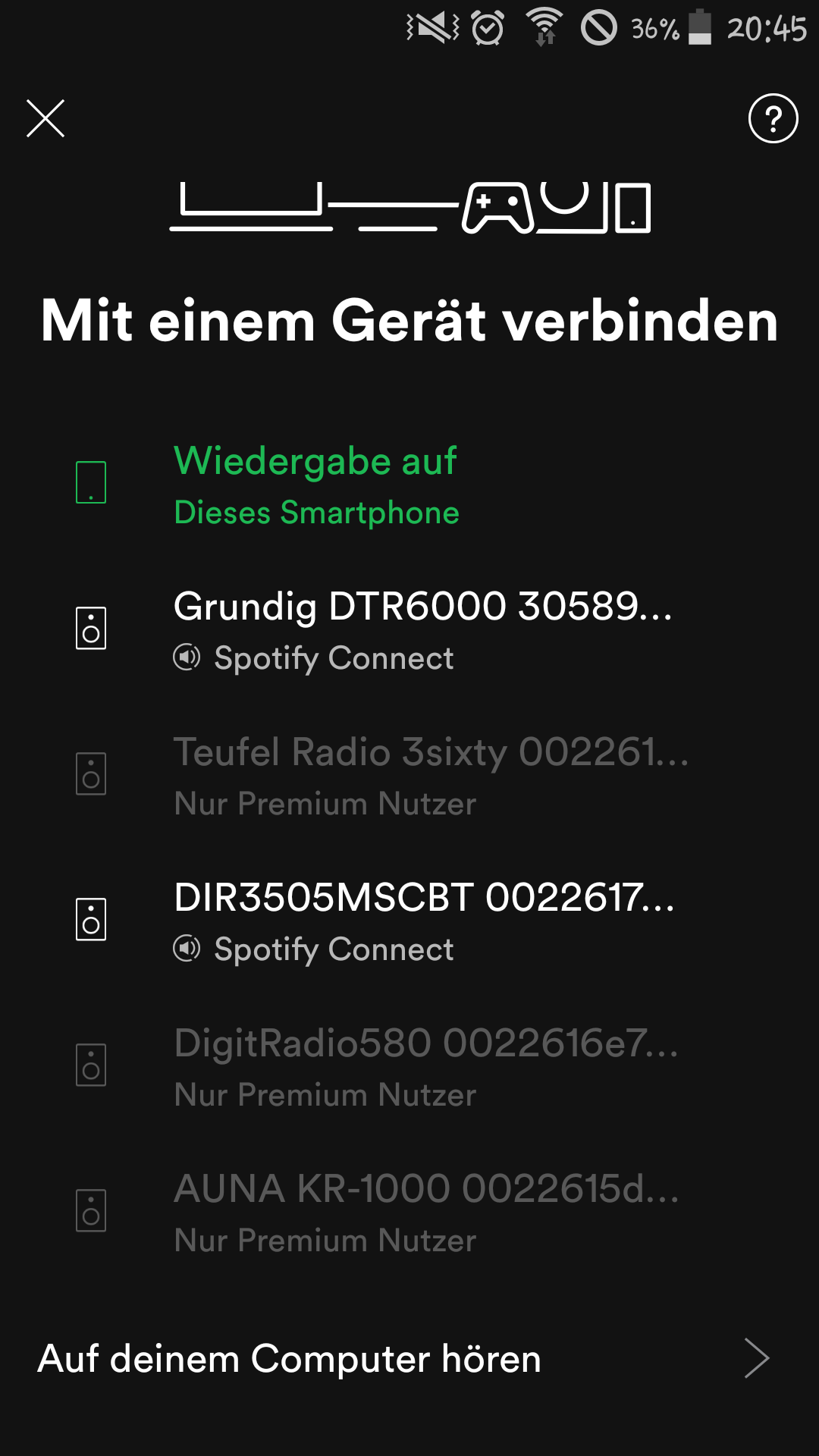
Task: Open Auf deinem Computer hören
Action: coord(403,1358)
